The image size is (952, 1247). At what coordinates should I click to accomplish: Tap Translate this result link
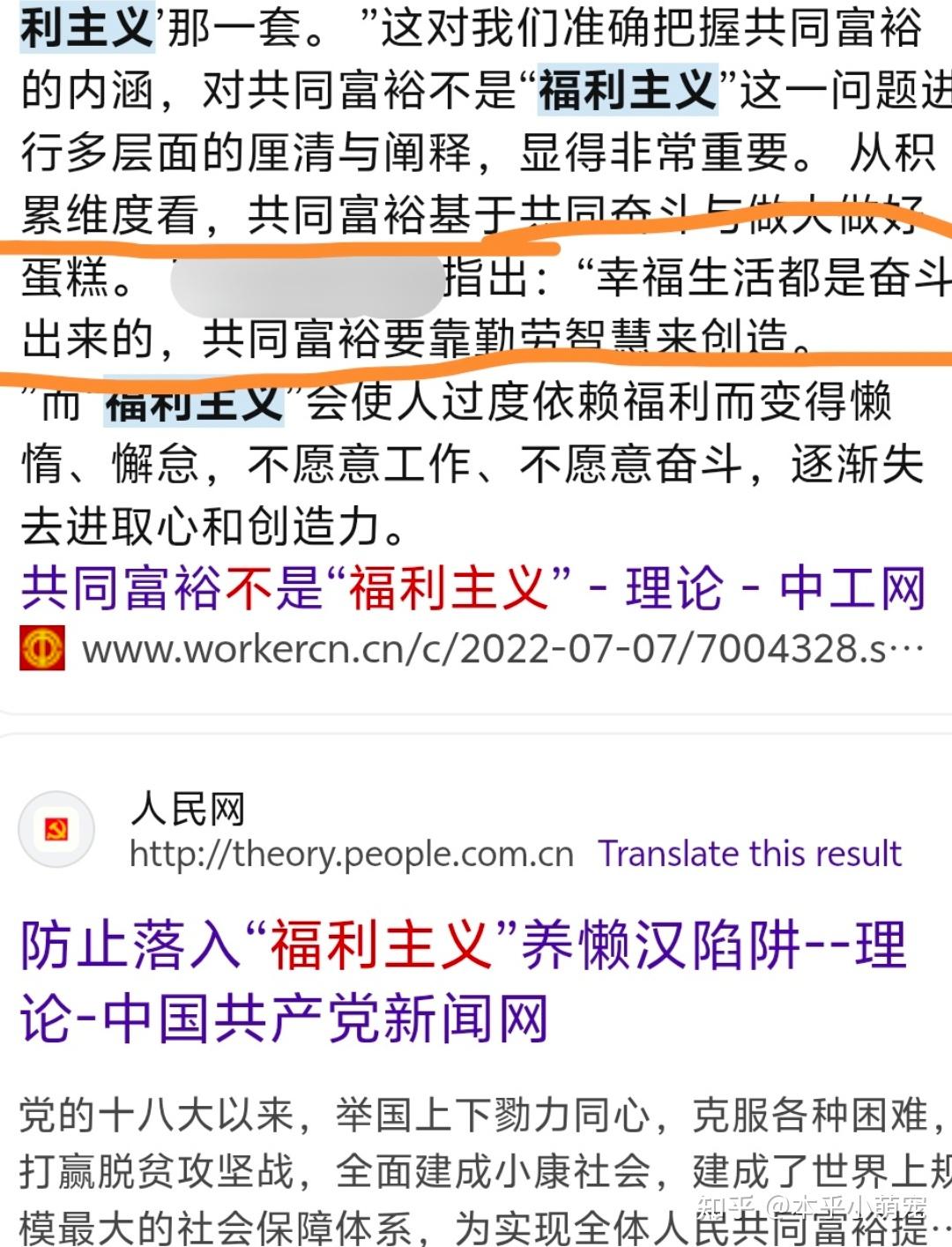pyautogui.click(x=749, y=854)
